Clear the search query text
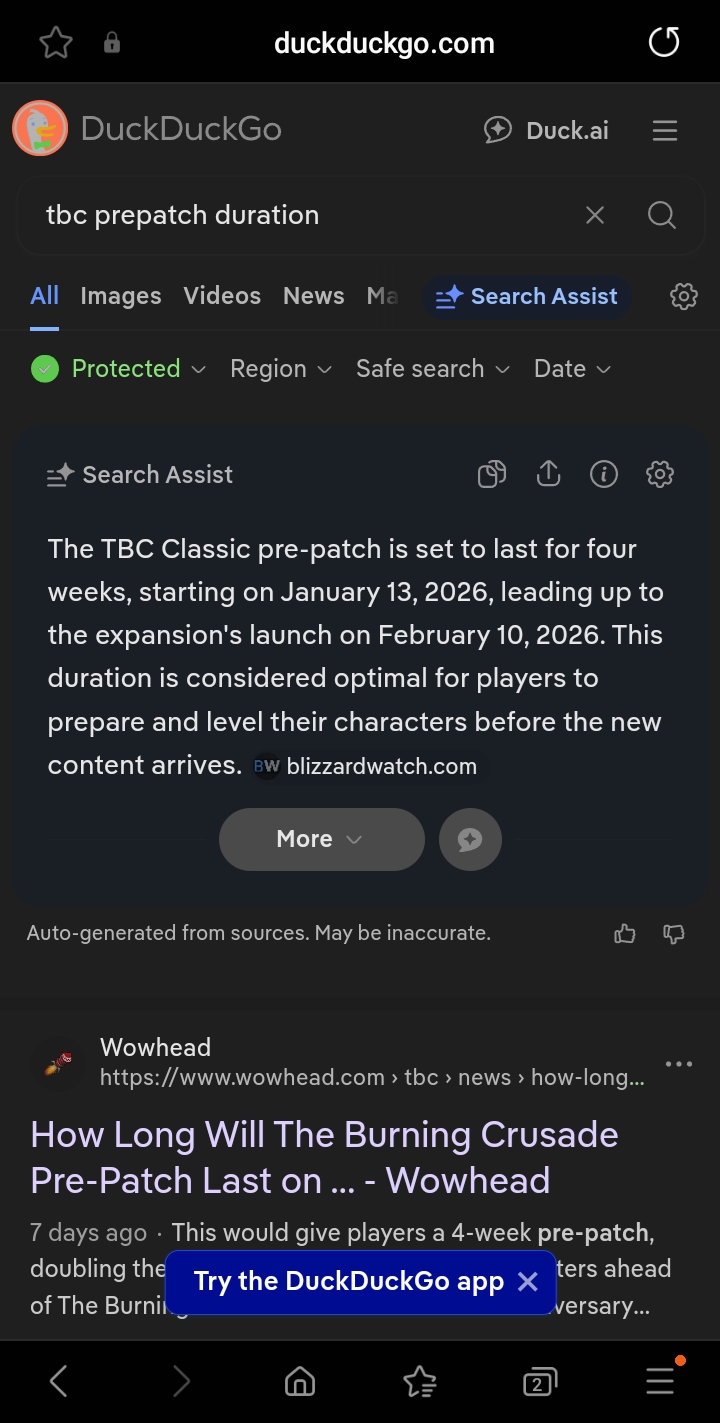 pos(595,215)
